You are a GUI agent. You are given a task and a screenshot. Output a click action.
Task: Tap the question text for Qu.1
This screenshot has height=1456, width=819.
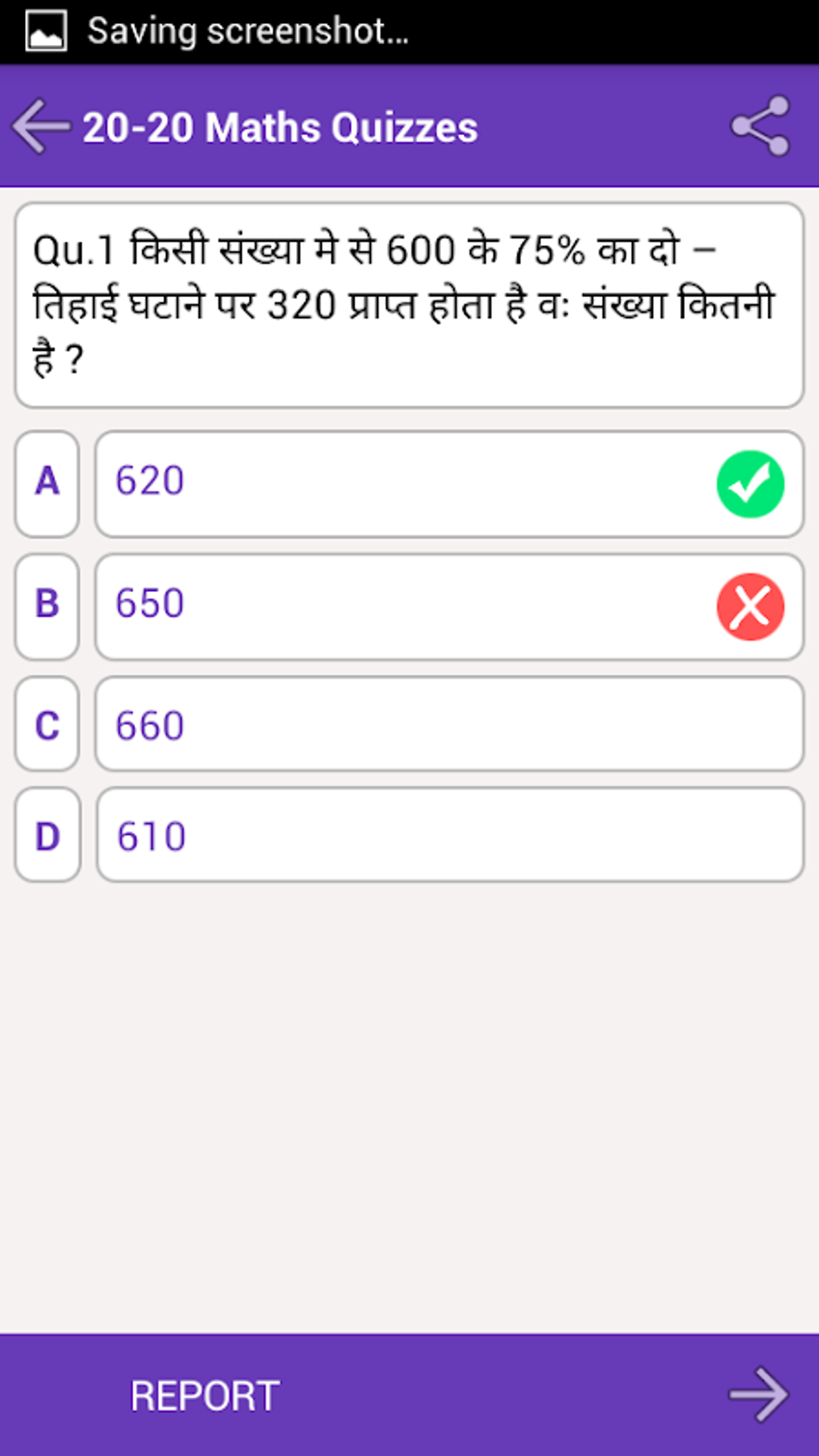408,301
